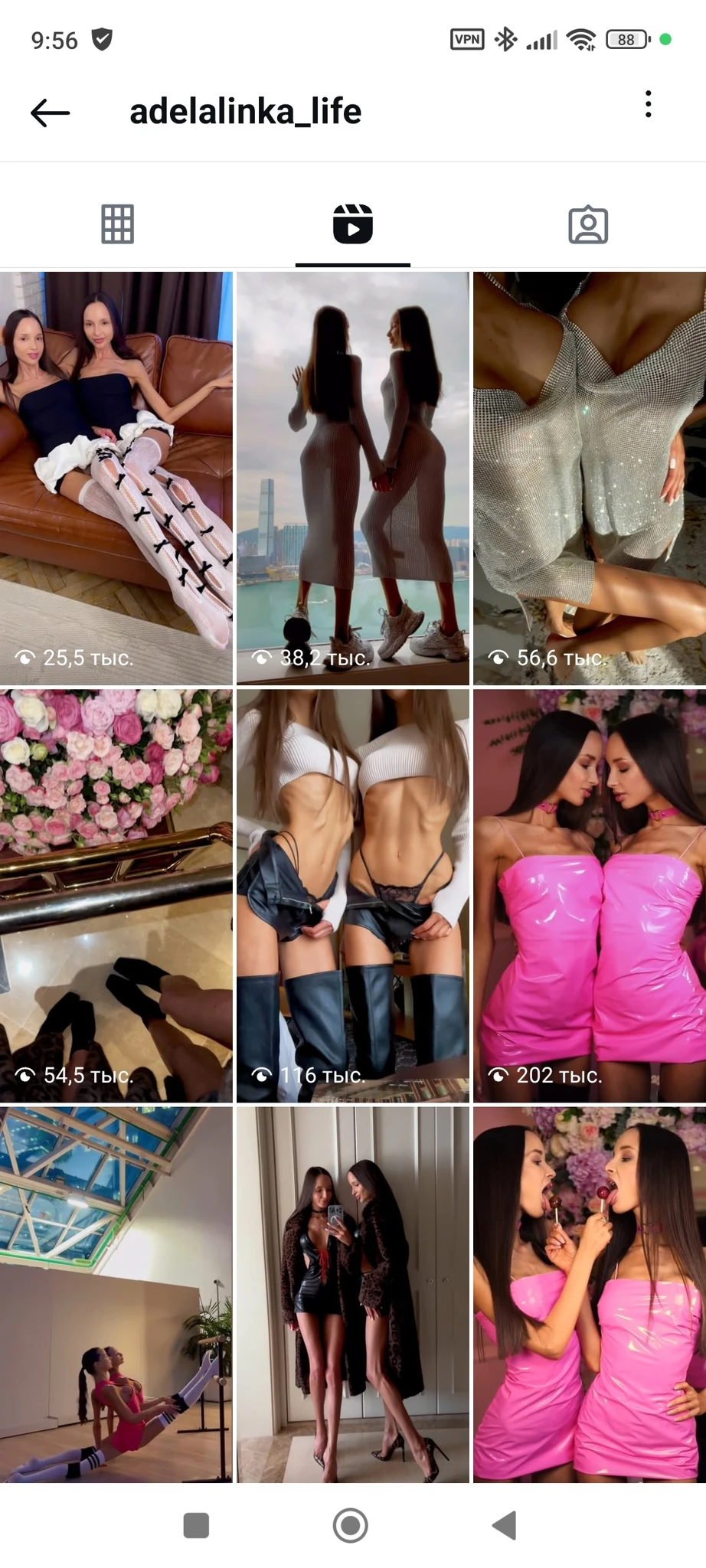This screenshot has height=1568, width=706.
Task: Play the reel with 38,2 тыс. views
Action: (352, 478)
